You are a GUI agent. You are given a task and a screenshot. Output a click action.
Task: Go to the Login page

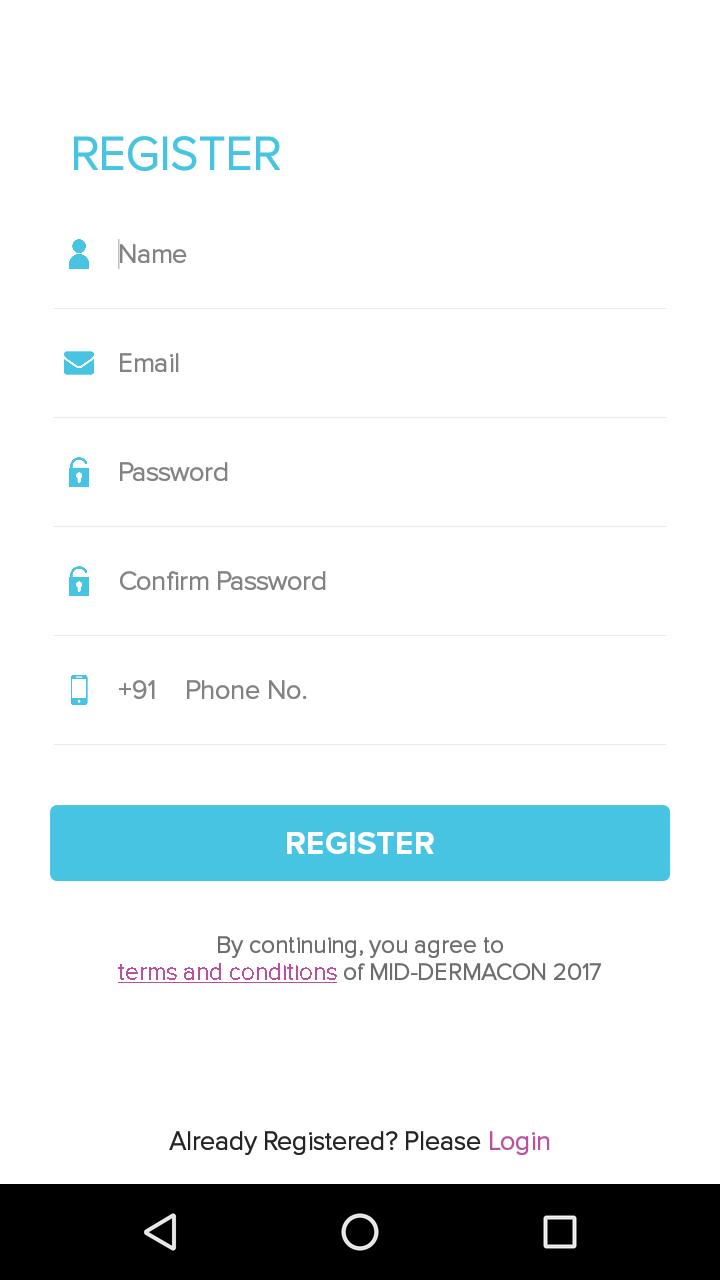coord(519,1142)
